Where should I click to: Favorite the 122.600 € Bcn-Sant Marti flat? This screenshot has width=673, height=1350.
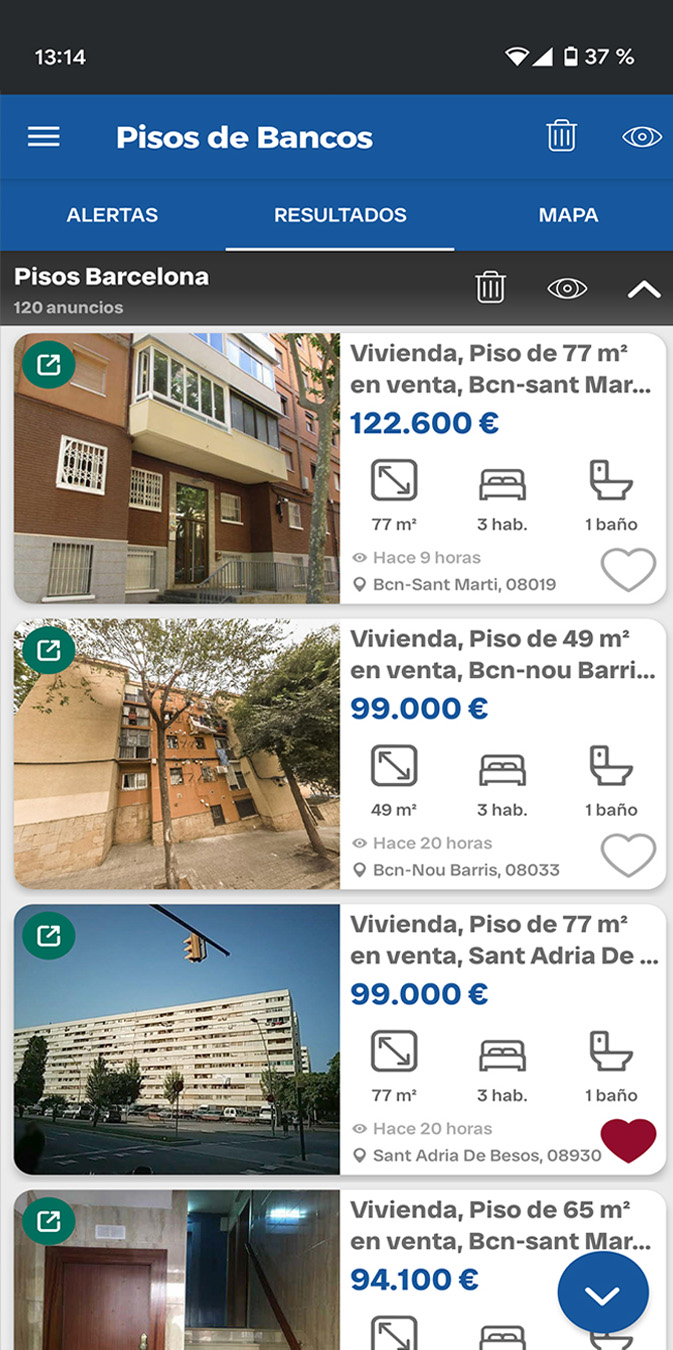[628, 570]
